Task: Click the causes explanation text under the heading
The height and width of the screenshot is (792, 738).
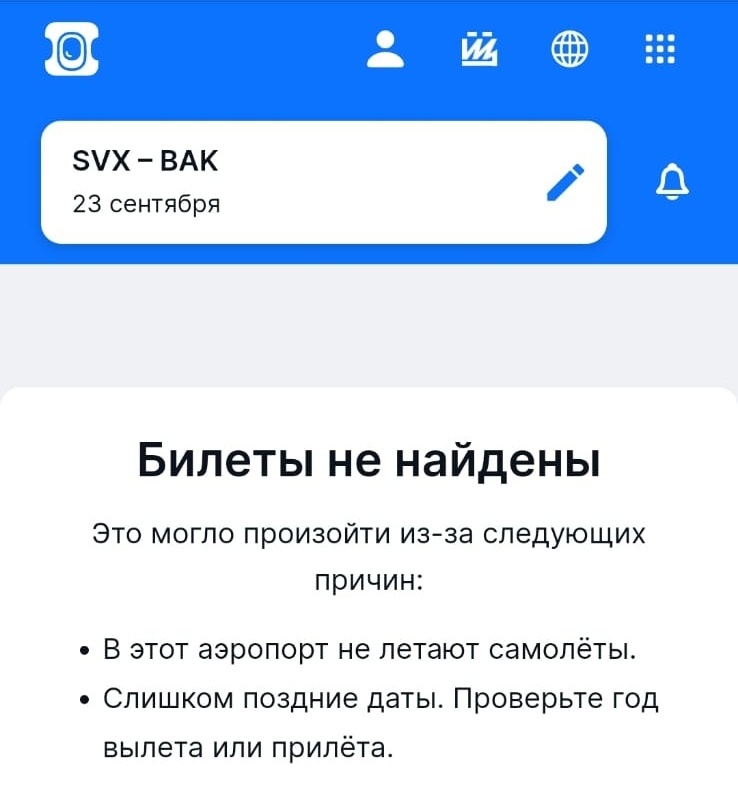Action: (369, 553)
